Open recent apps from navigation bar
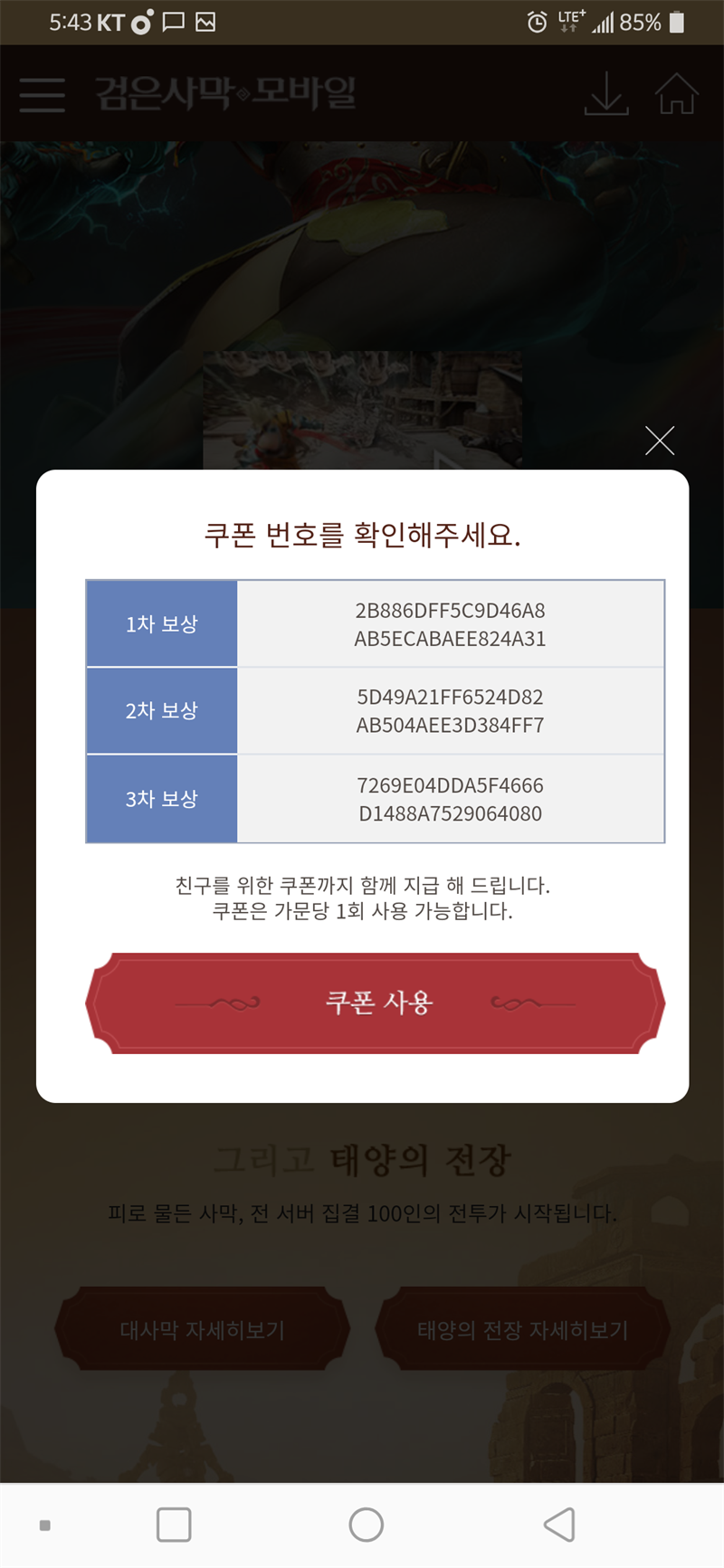 pos(174,1525)
